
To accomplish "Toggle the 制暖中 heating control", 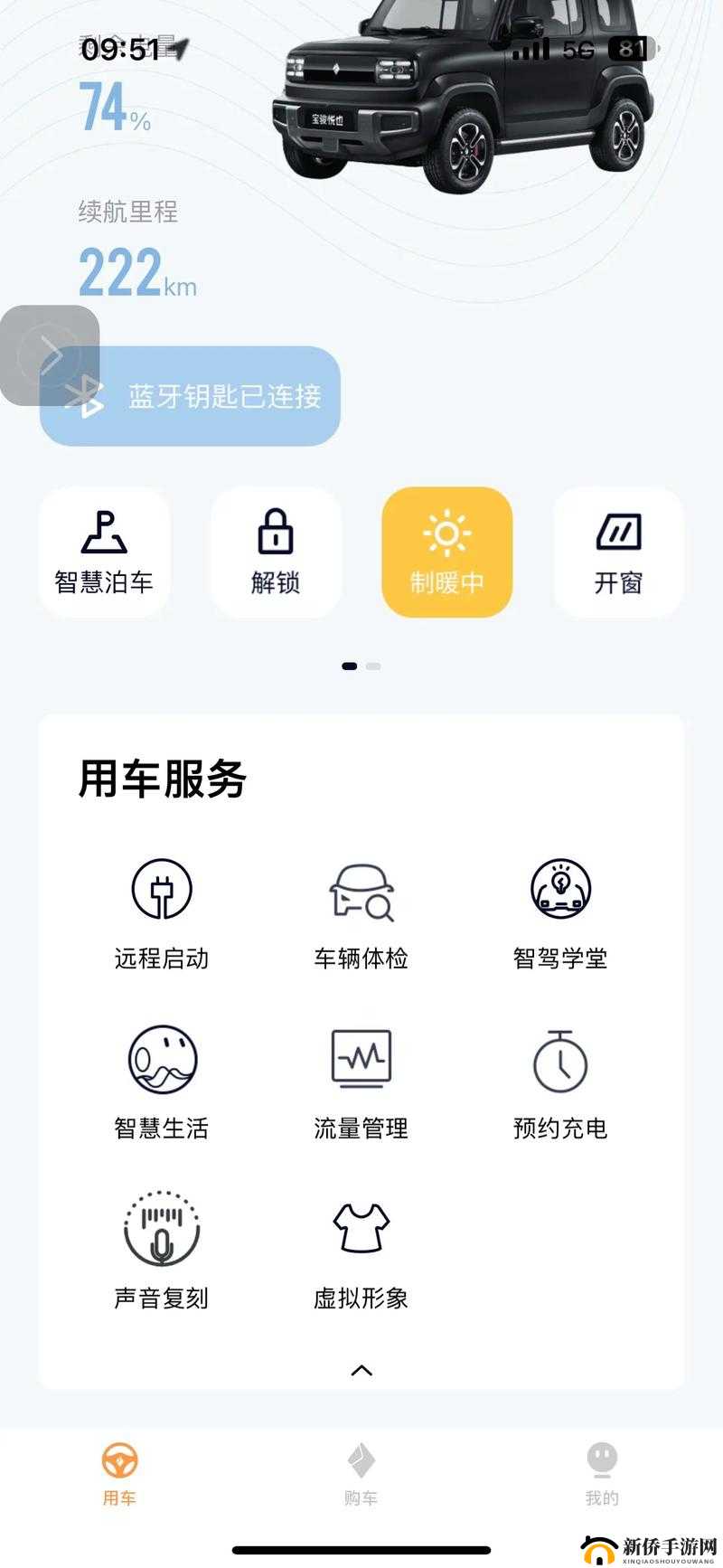I will [x=446, y=553].
